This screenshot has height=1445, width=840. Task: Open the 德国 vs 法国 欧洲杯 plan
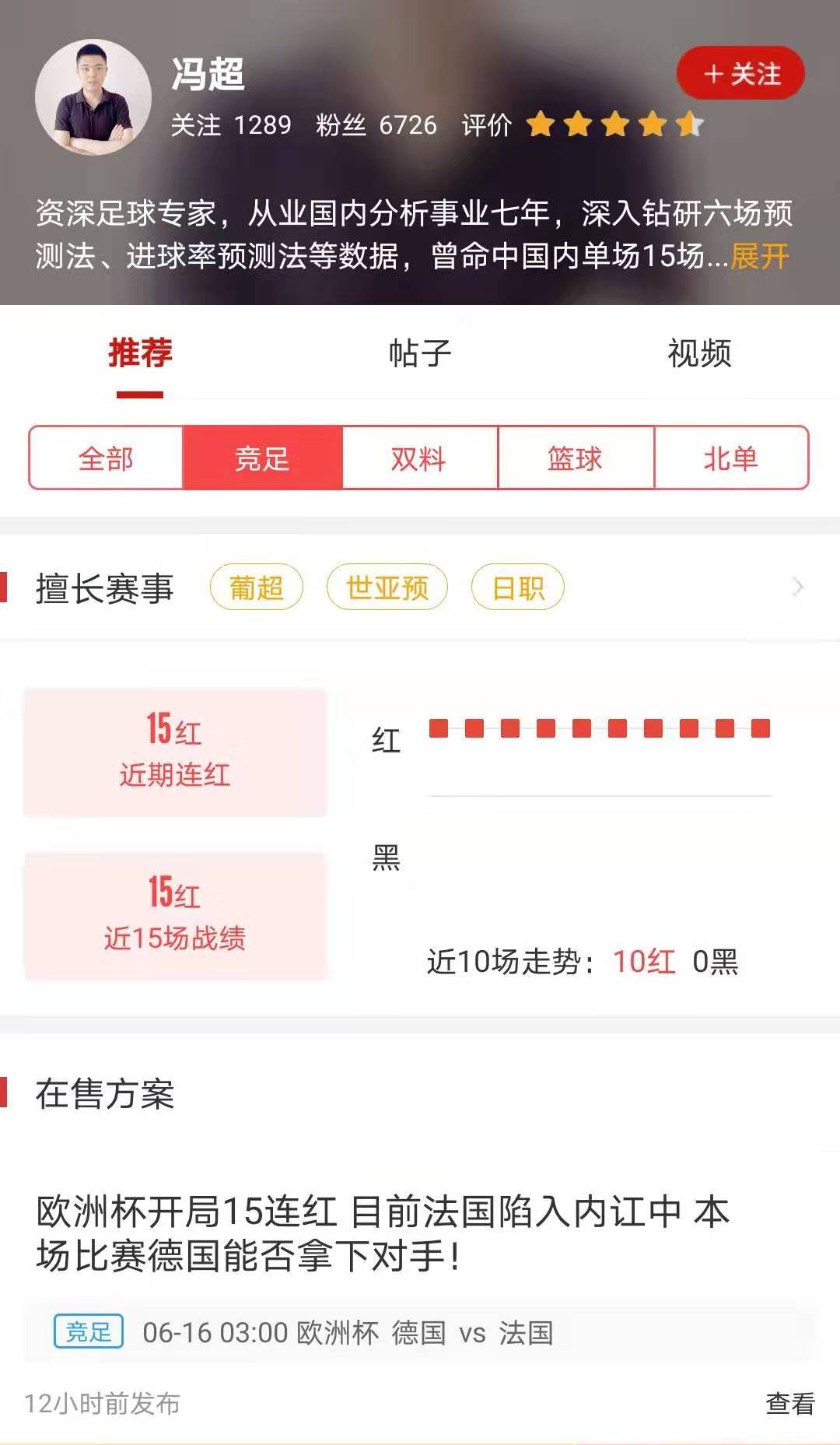[381, 1232]
